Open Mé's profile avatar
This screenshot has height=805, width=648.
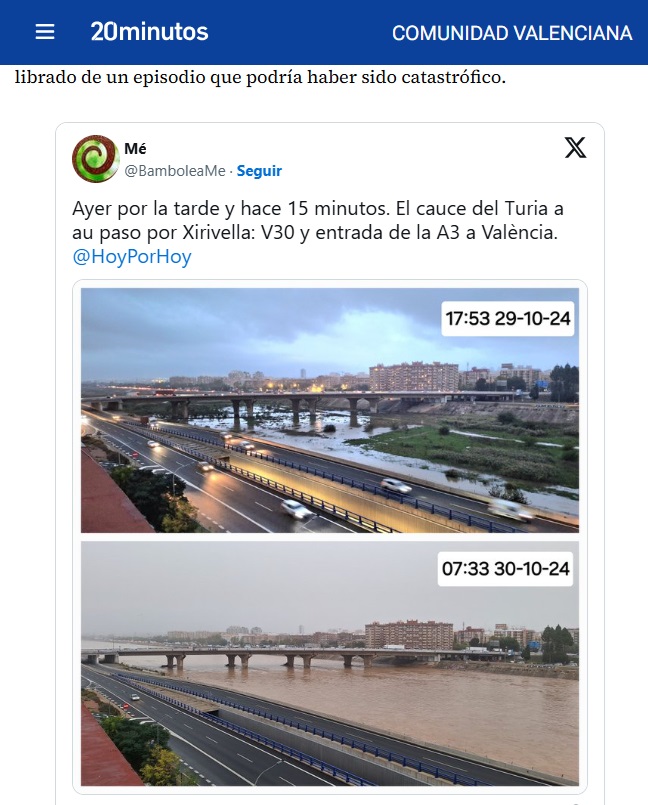pos(96,159)
